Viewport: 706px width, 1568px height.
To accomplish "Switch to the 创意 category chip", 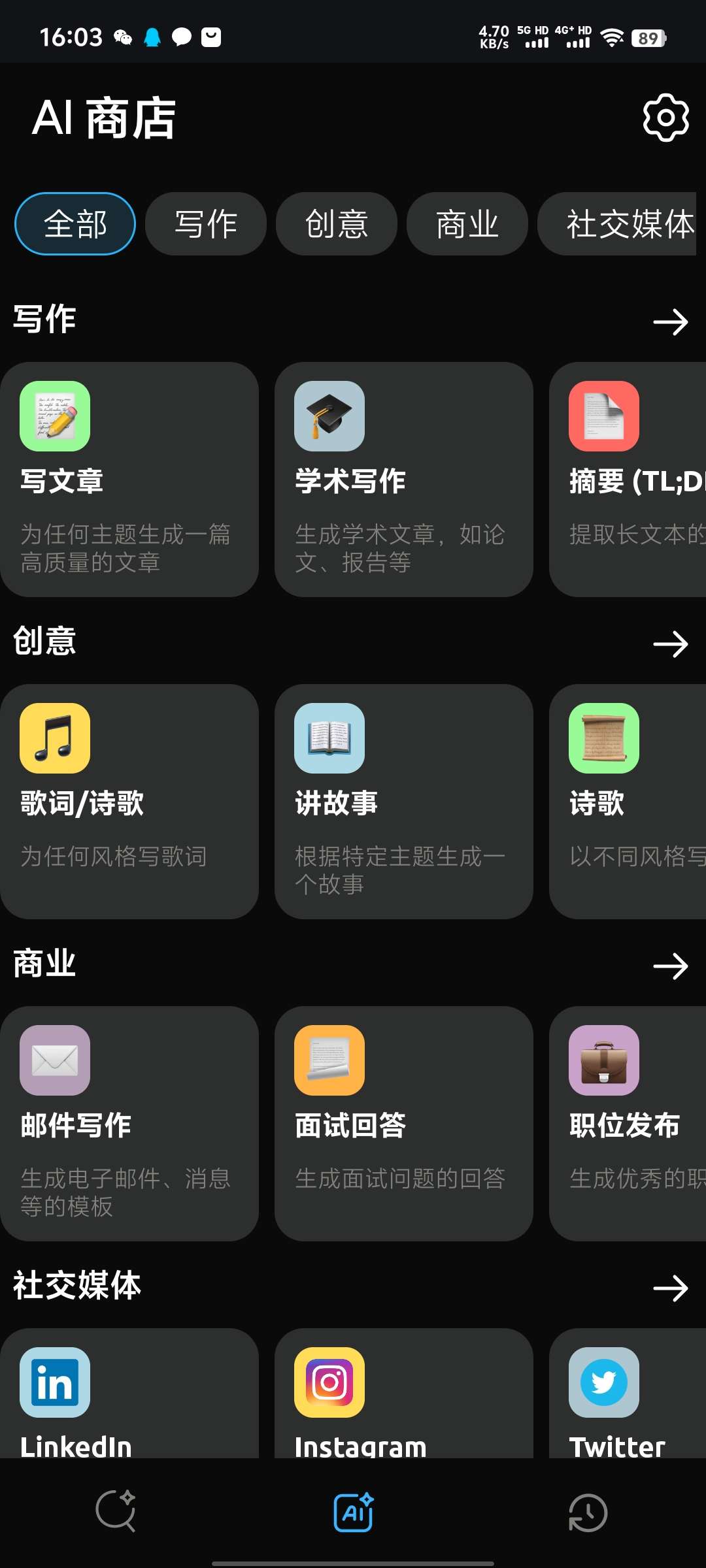I will 337,224.
